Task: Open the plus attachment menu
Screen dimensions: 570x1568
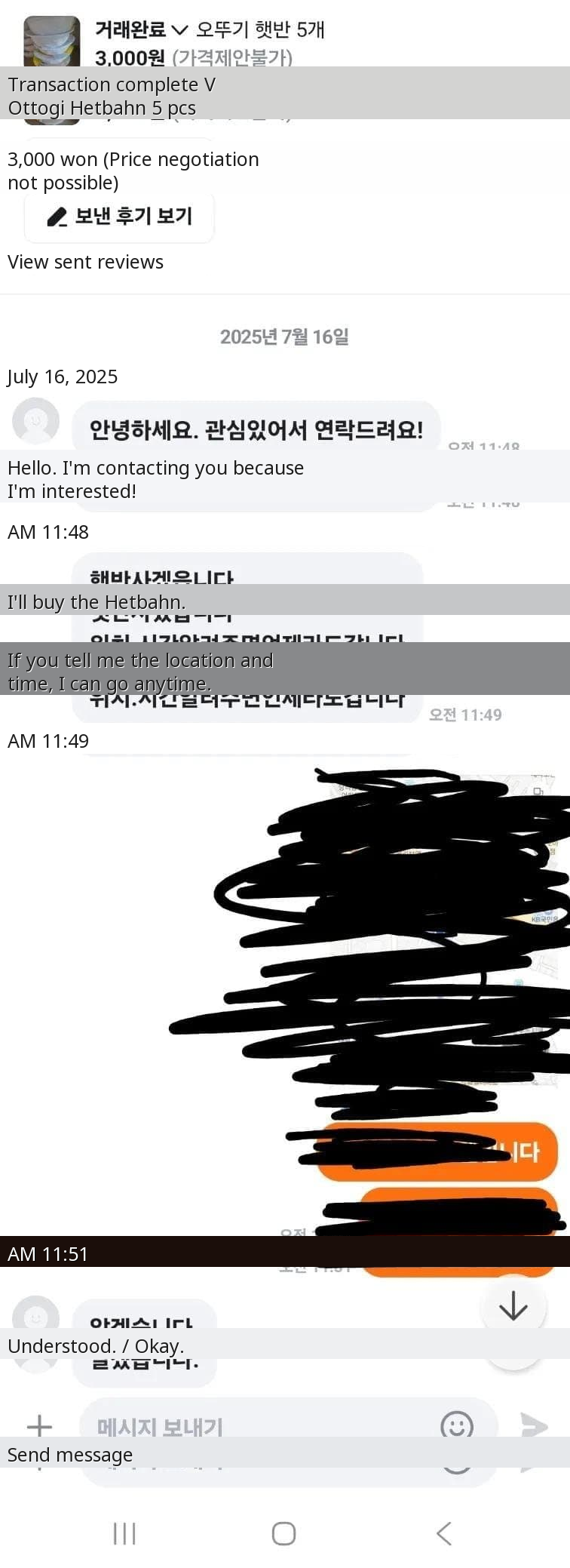Action: [39, 1425]
